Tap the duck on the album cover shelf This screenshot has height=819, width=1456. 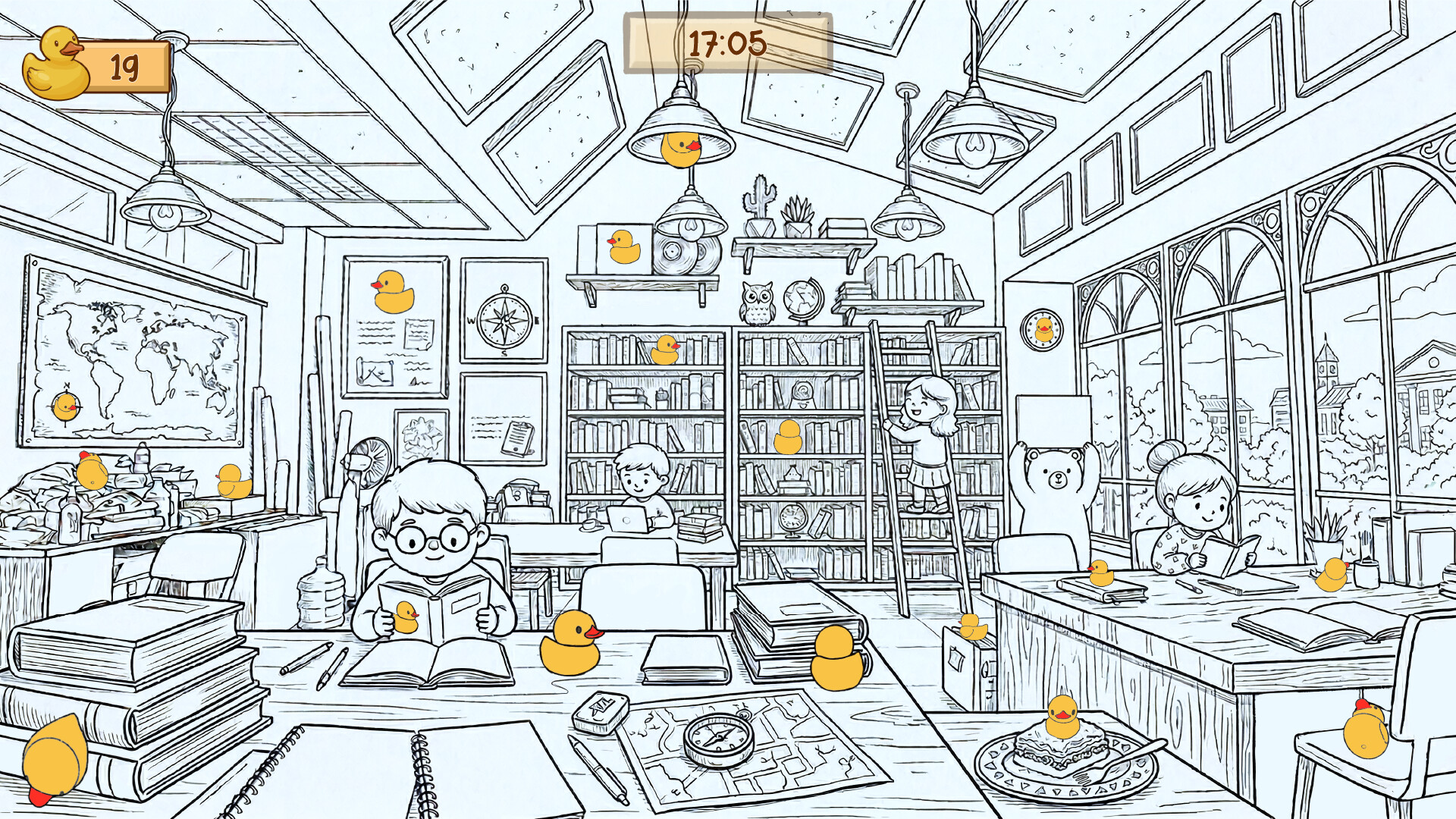623,247
